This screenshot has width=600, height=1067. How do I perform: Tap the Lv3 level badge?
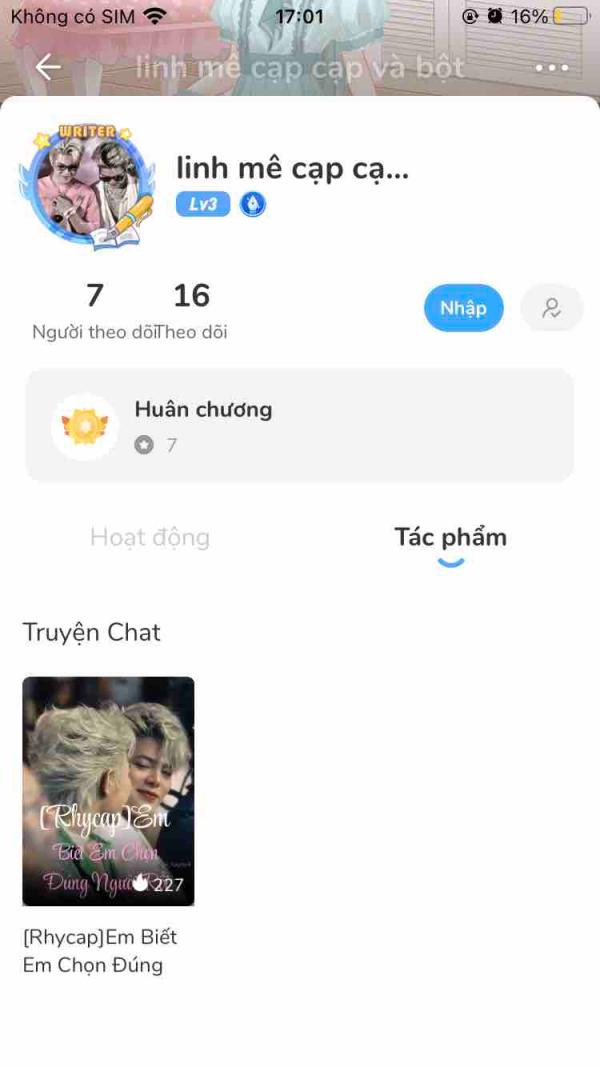tap(203, 204)
